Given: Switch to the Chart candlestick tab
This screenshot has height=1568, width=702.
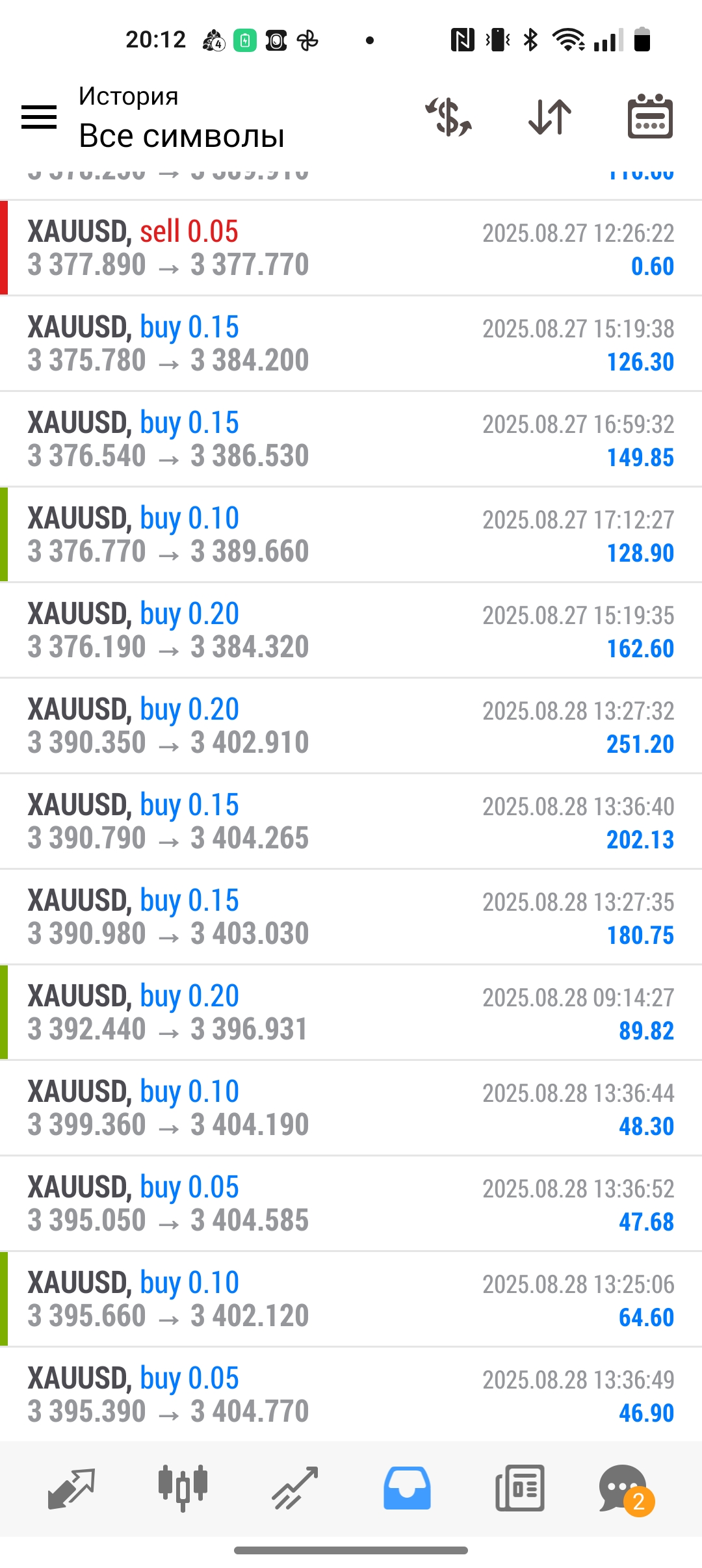Looking at the screenshot, I should (183, 1489).
